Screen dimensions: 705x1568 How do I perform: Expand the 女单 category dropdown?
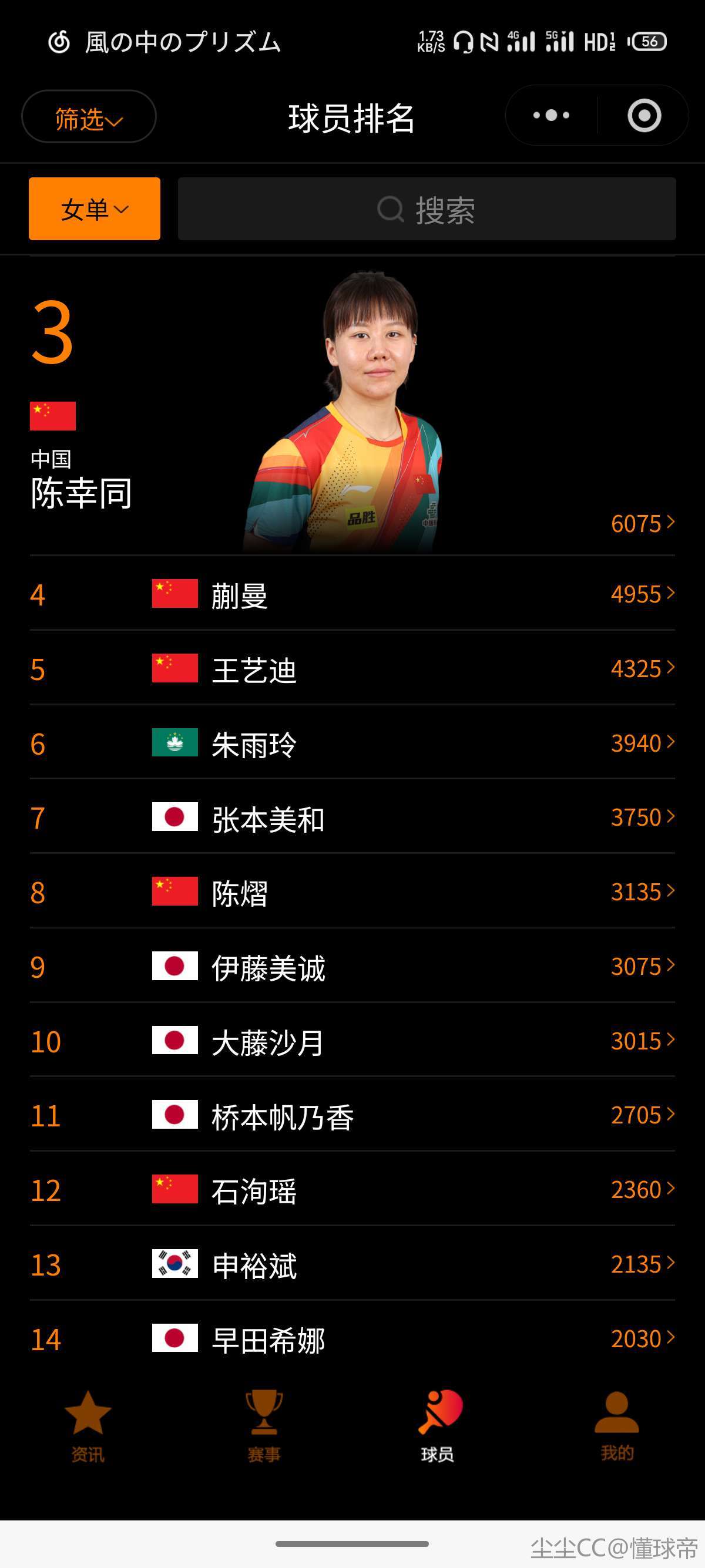95,209
